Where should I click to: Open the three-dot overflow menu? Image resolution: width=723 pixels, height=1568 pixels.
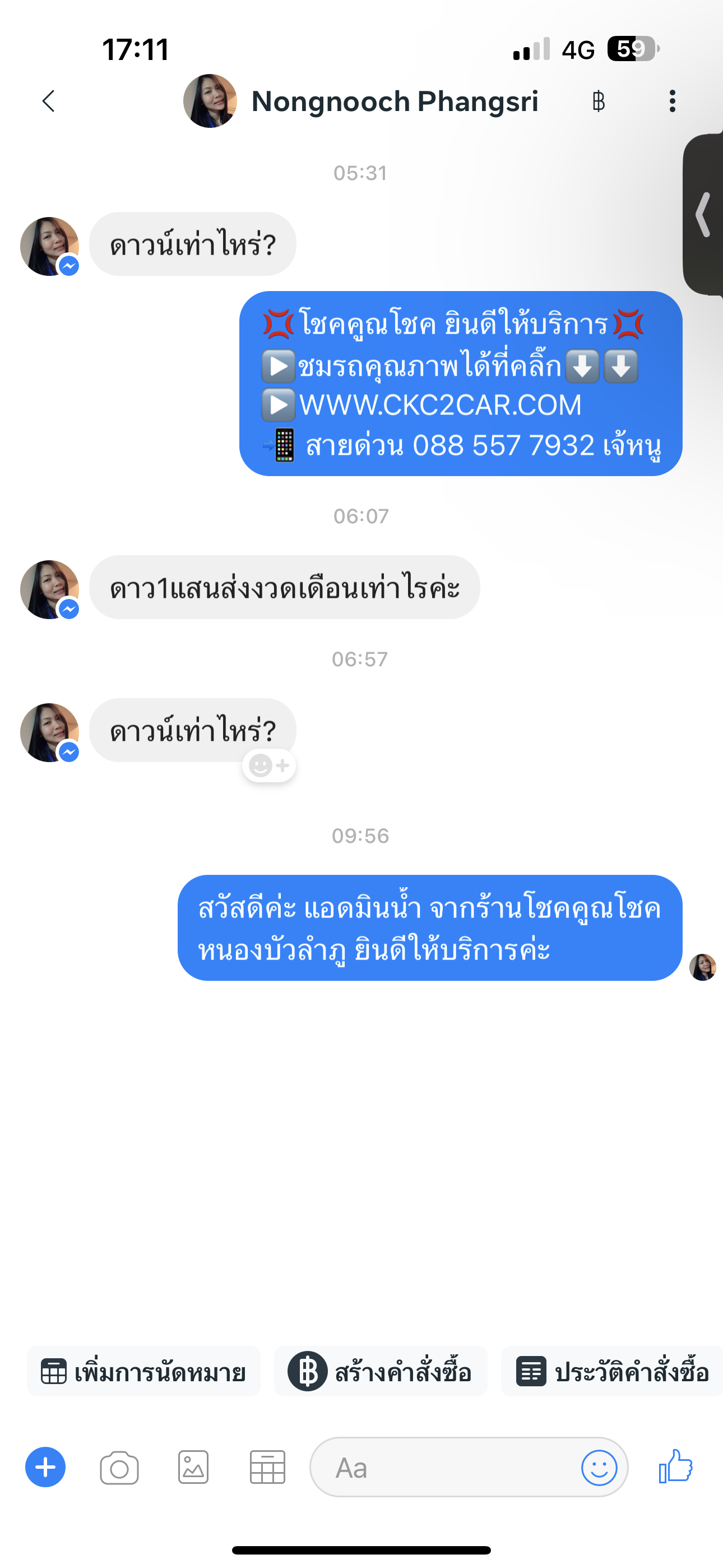[672, 101]
